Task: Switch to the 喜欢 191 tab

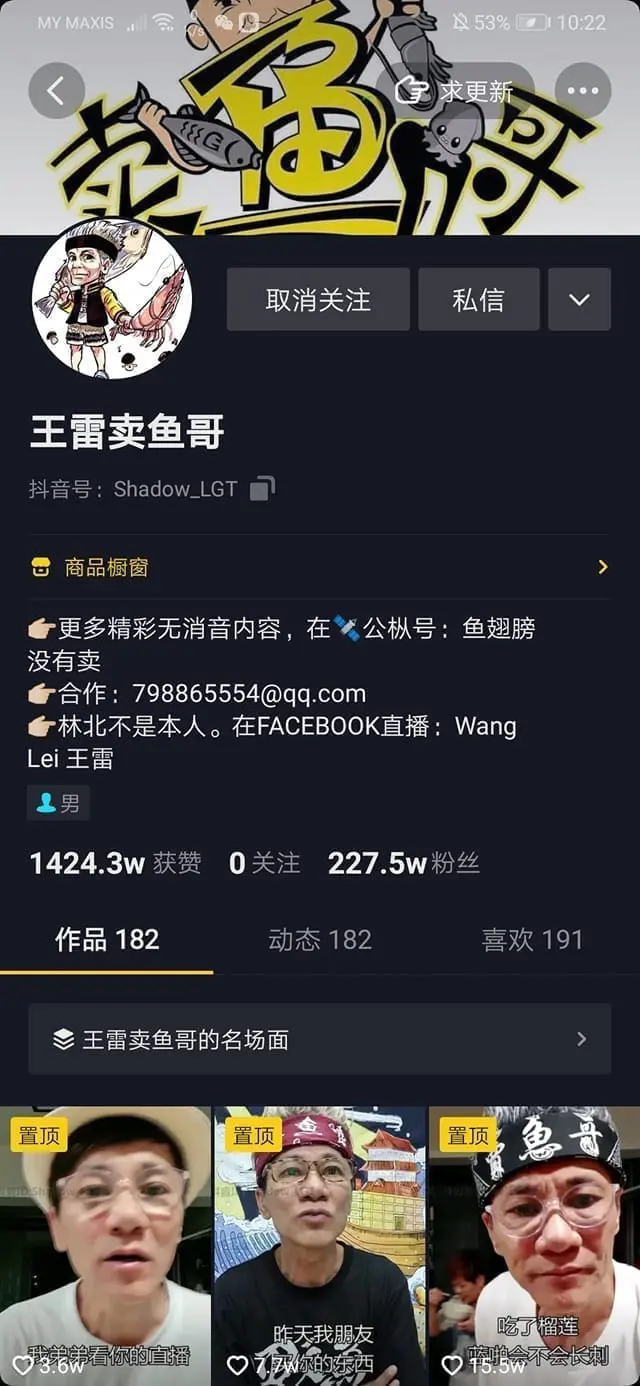Action: (532, 939)
